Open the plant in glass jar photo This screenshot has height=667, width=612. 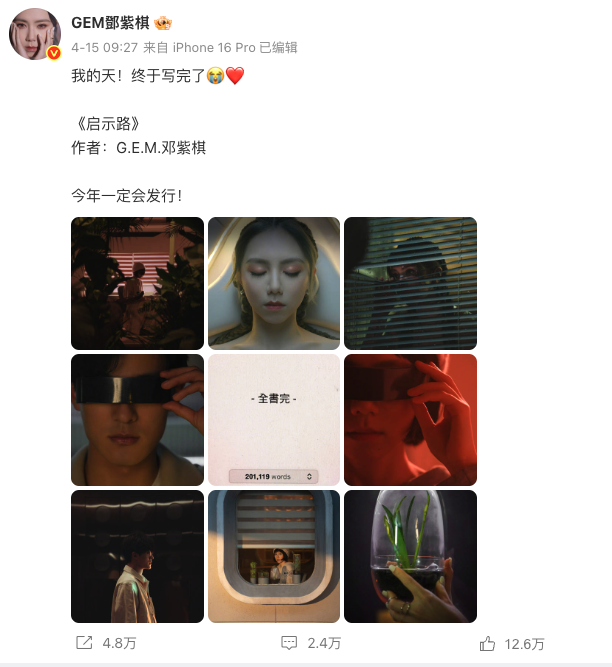(x=410, y=556)
